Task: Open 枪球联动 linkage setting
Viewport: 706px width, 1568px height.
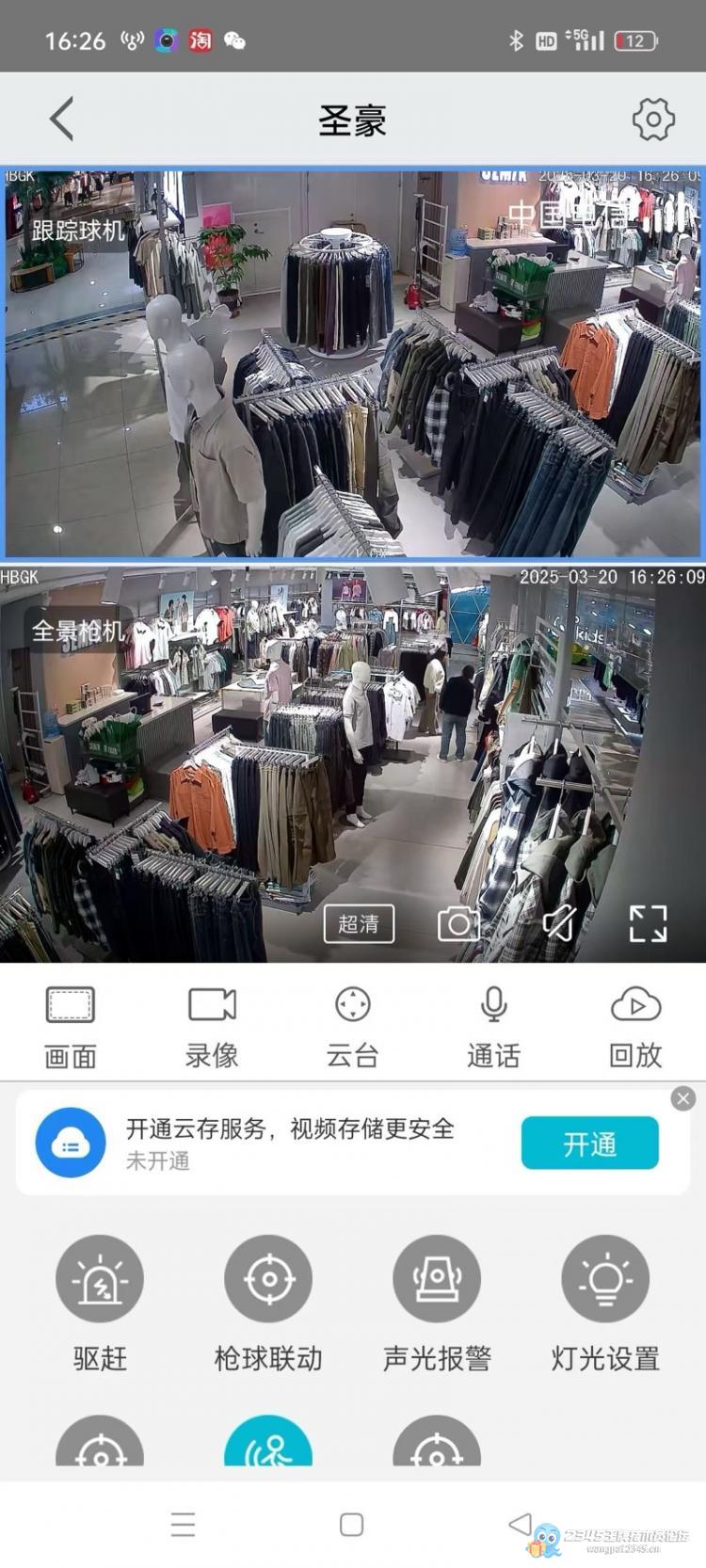Action: (x=268, y=1304)
